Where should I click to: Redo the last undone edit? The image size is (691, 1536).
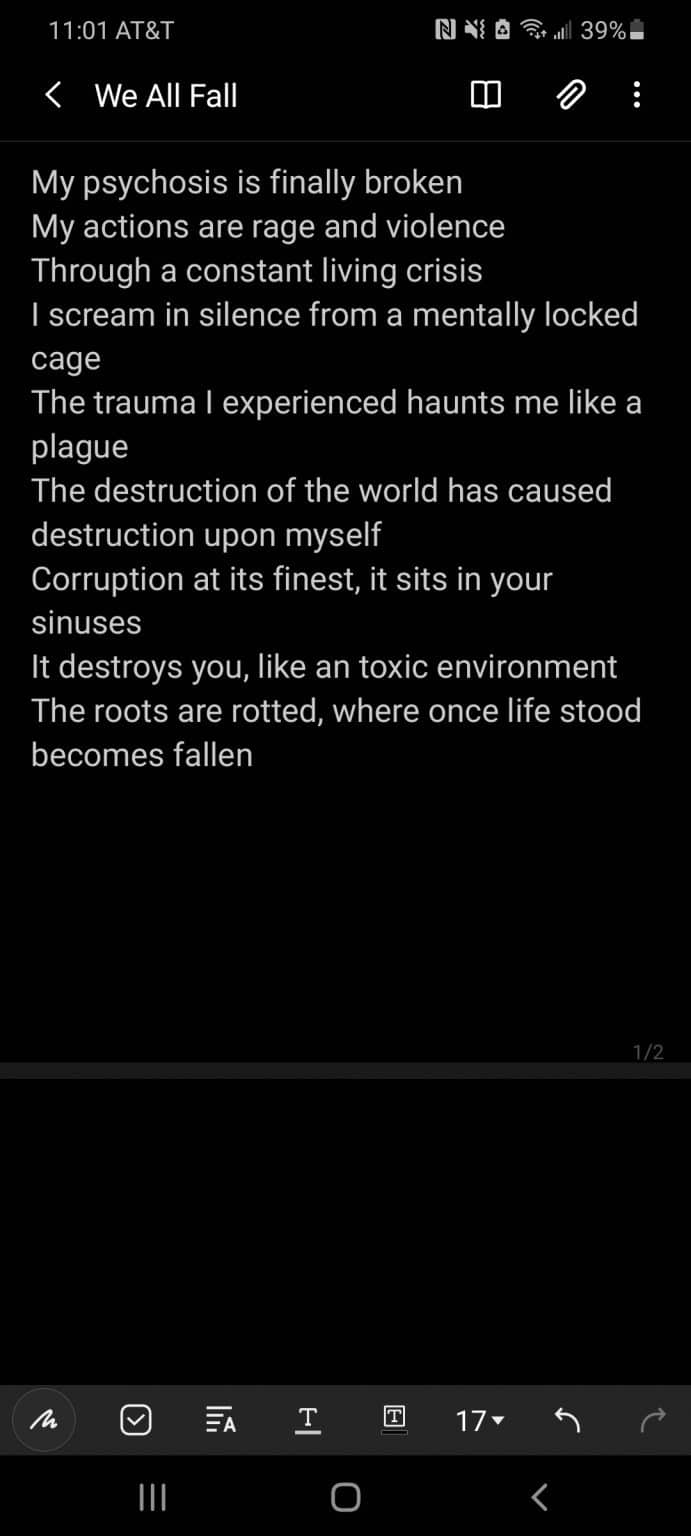(x=653, y=1419)
